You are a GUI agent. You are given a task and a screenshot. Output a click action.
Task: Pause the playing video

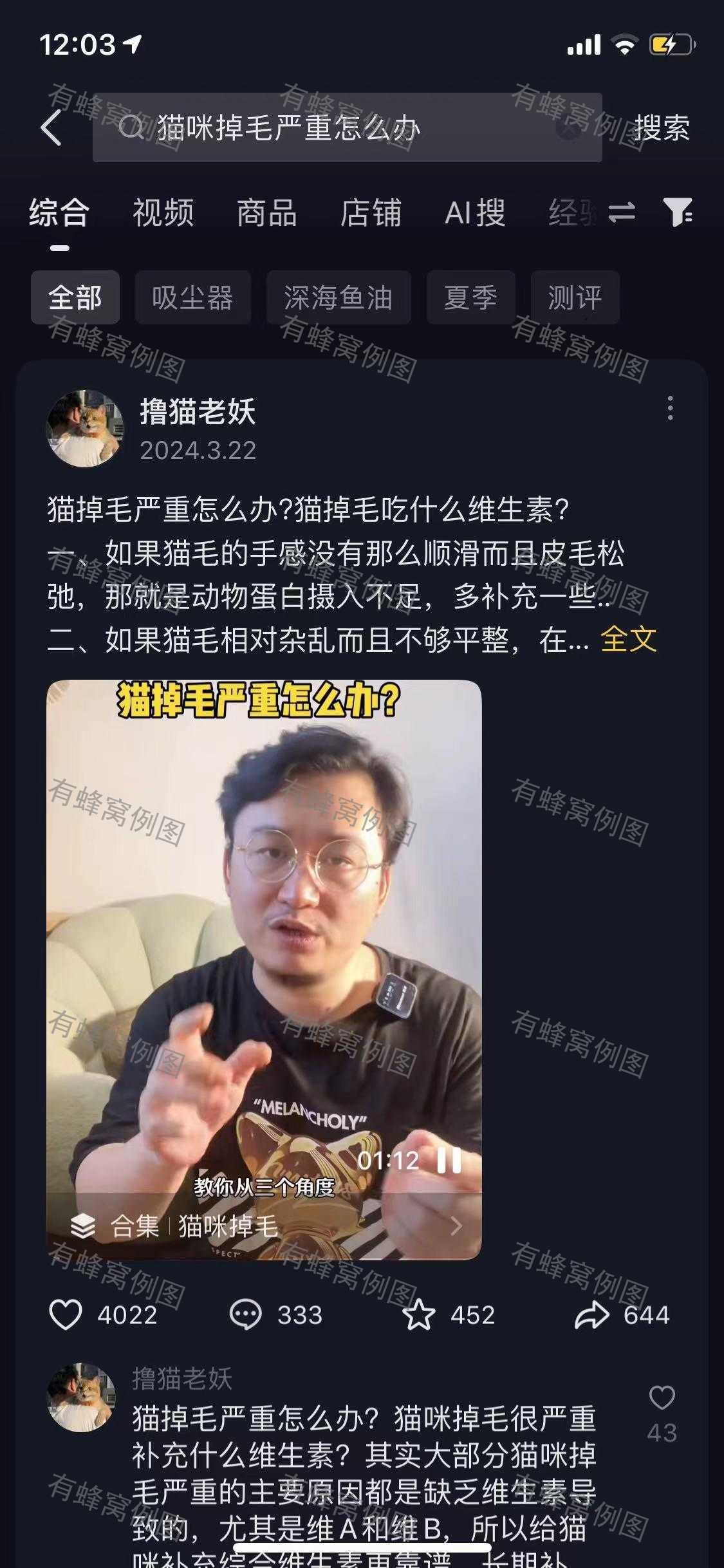coord(449,1161)
